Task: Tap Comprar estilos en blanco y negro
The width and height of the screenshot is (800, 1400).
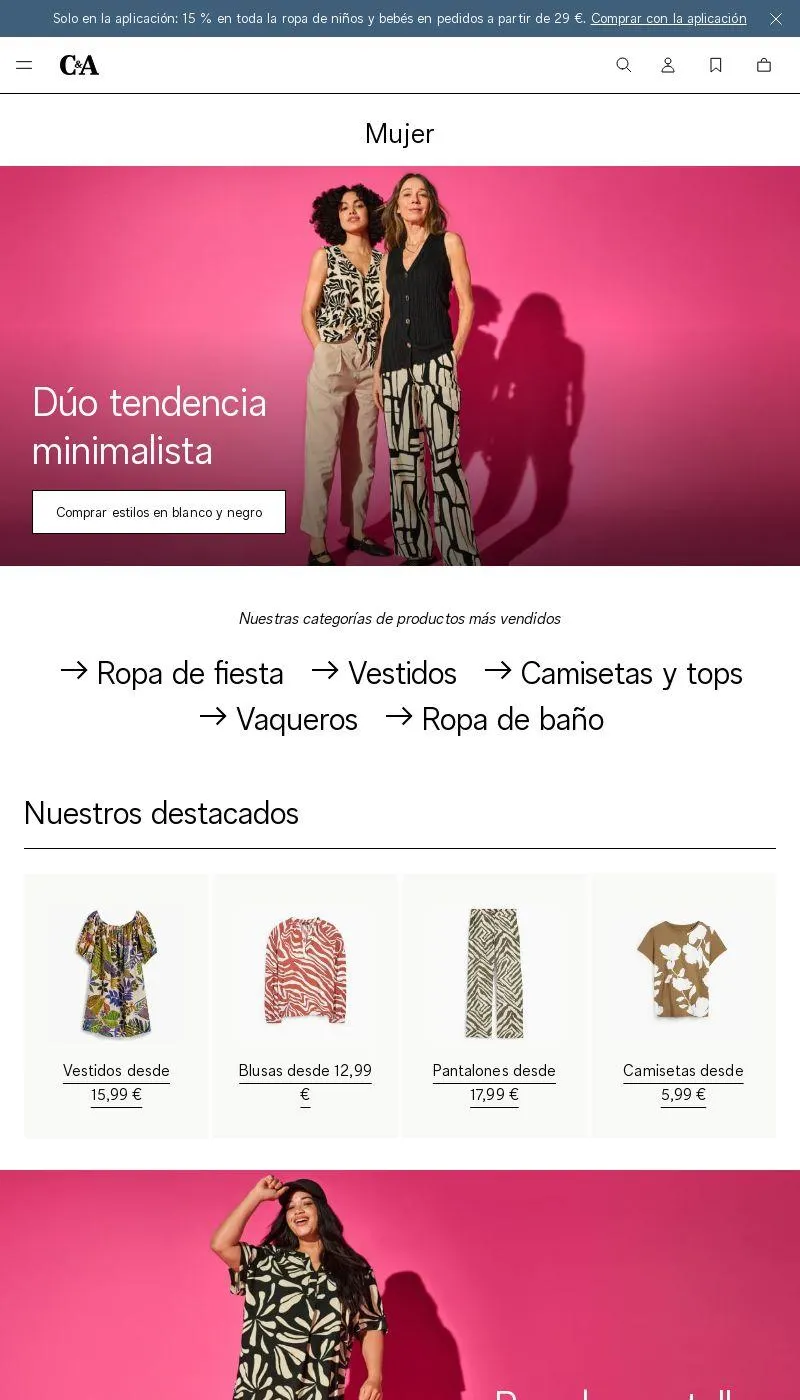Action: (x=159, y=512)
